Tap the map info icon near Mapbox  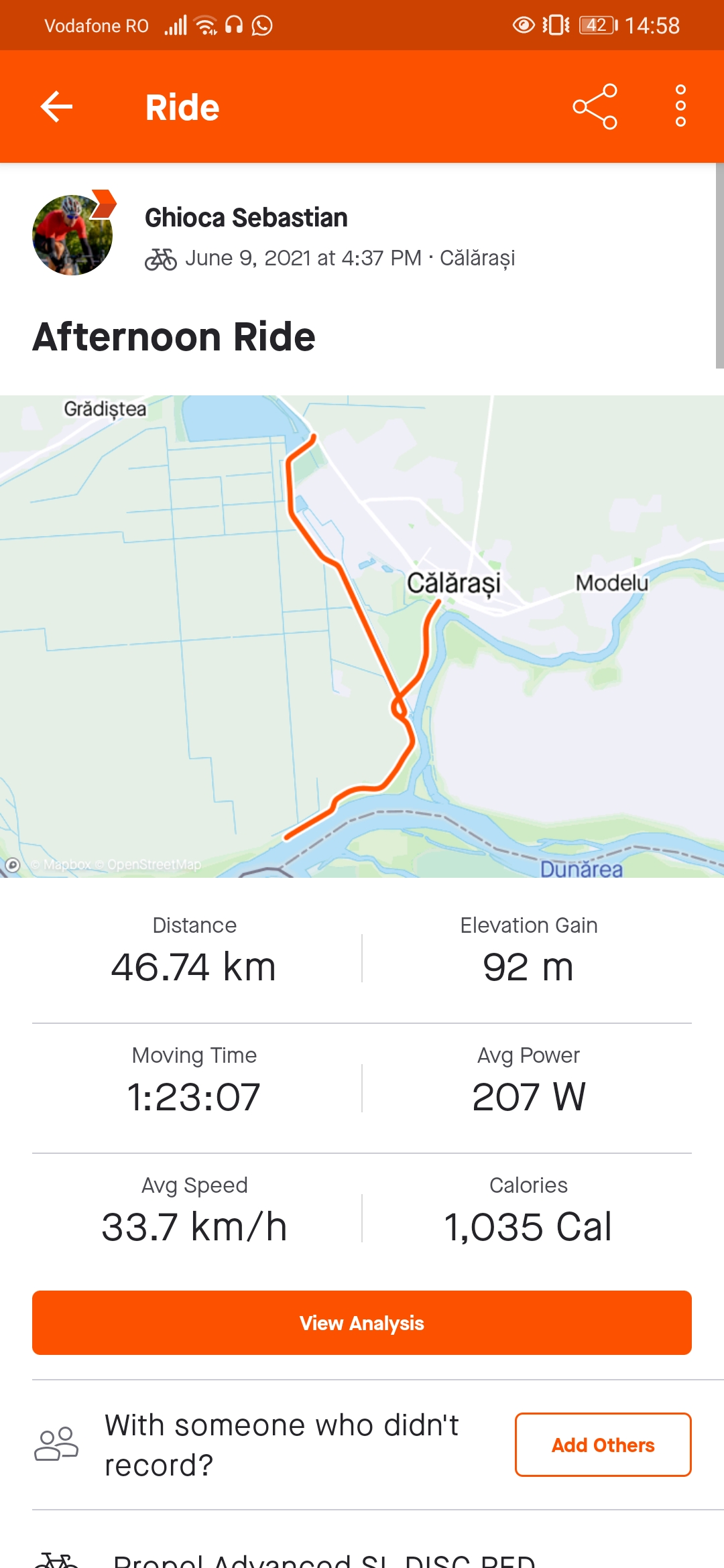(x=12, y=865)
